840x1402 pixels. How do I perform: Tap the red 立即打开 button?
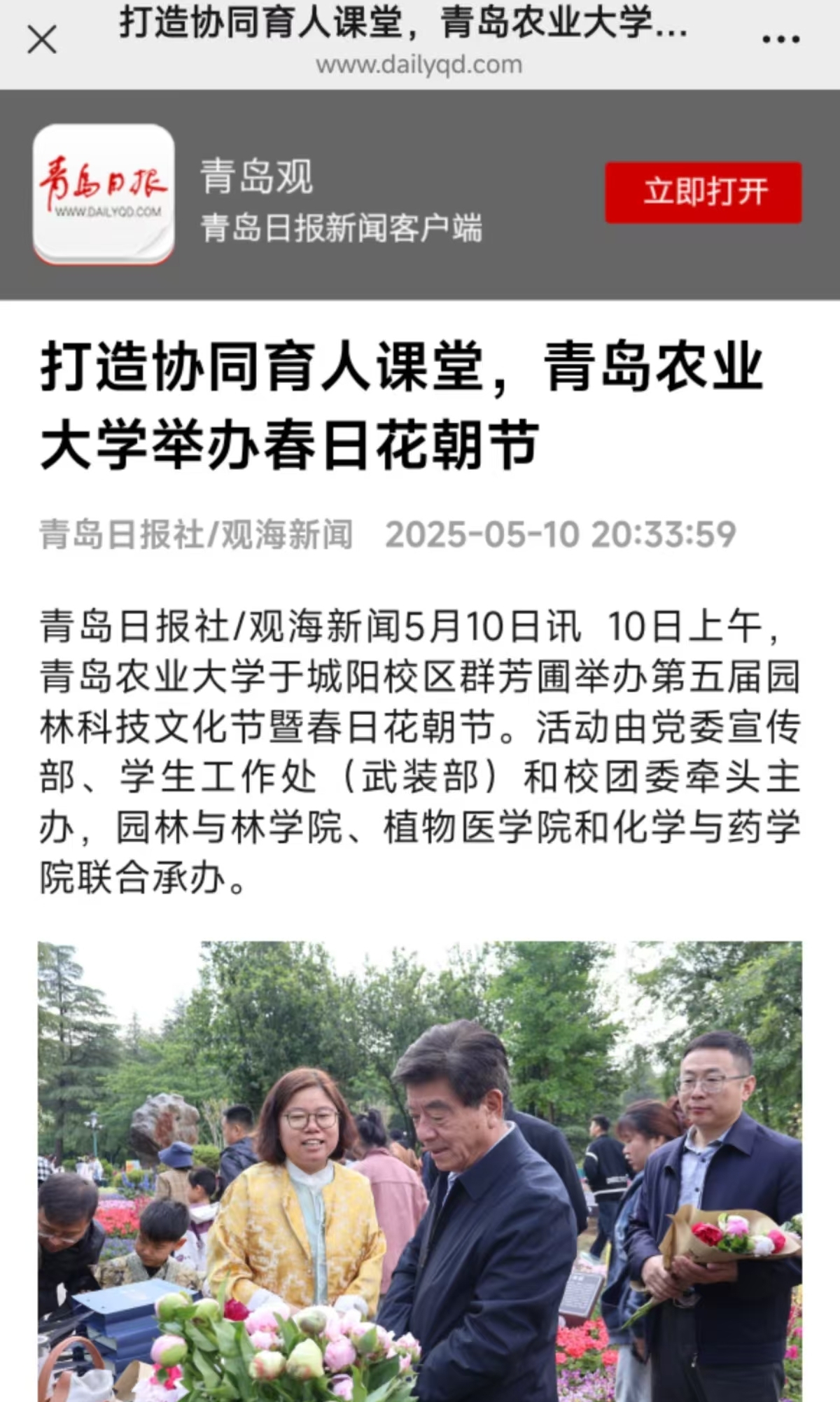tap(703, 193)
